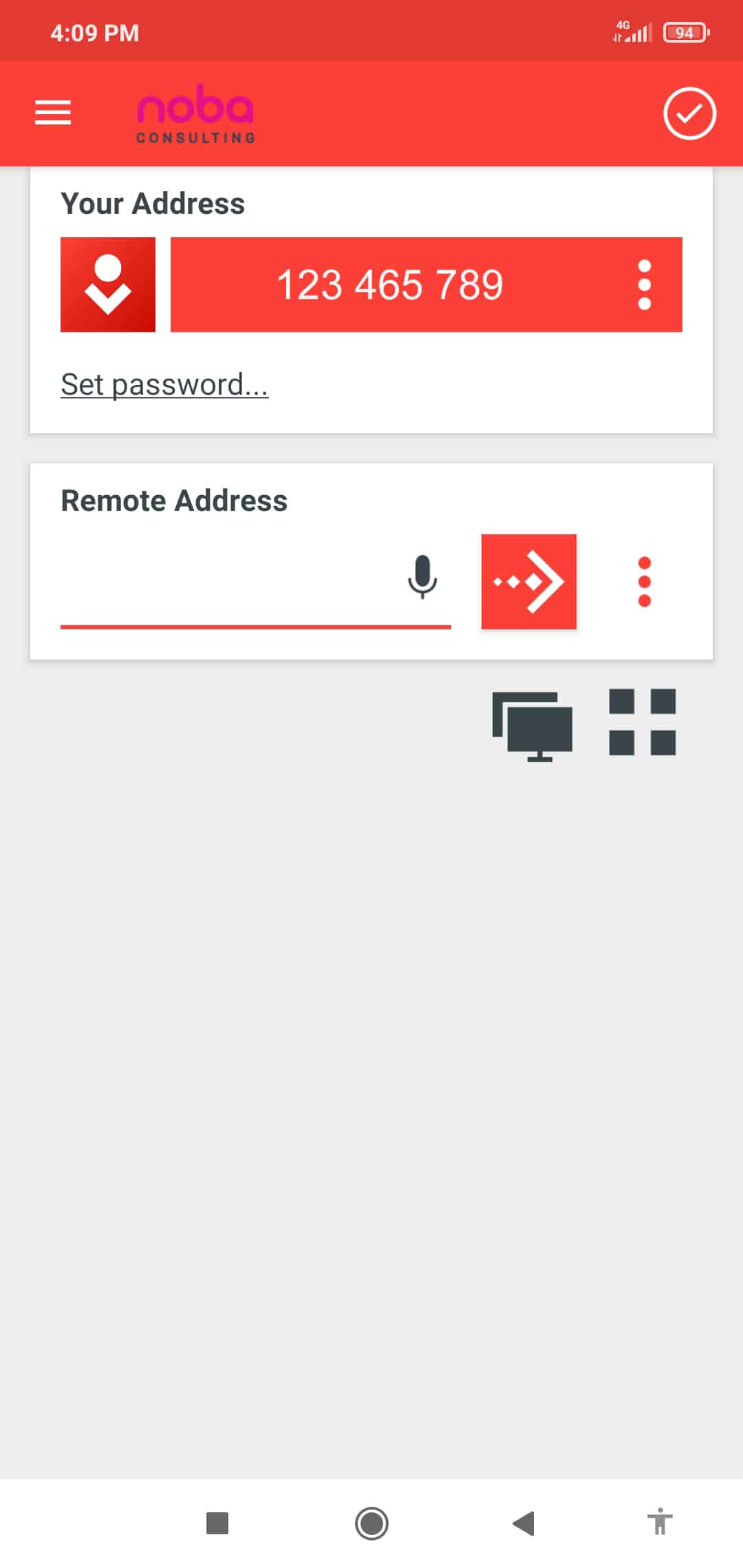Connect to the remote address
This screenshot has height=1568, width=743.
528,582
